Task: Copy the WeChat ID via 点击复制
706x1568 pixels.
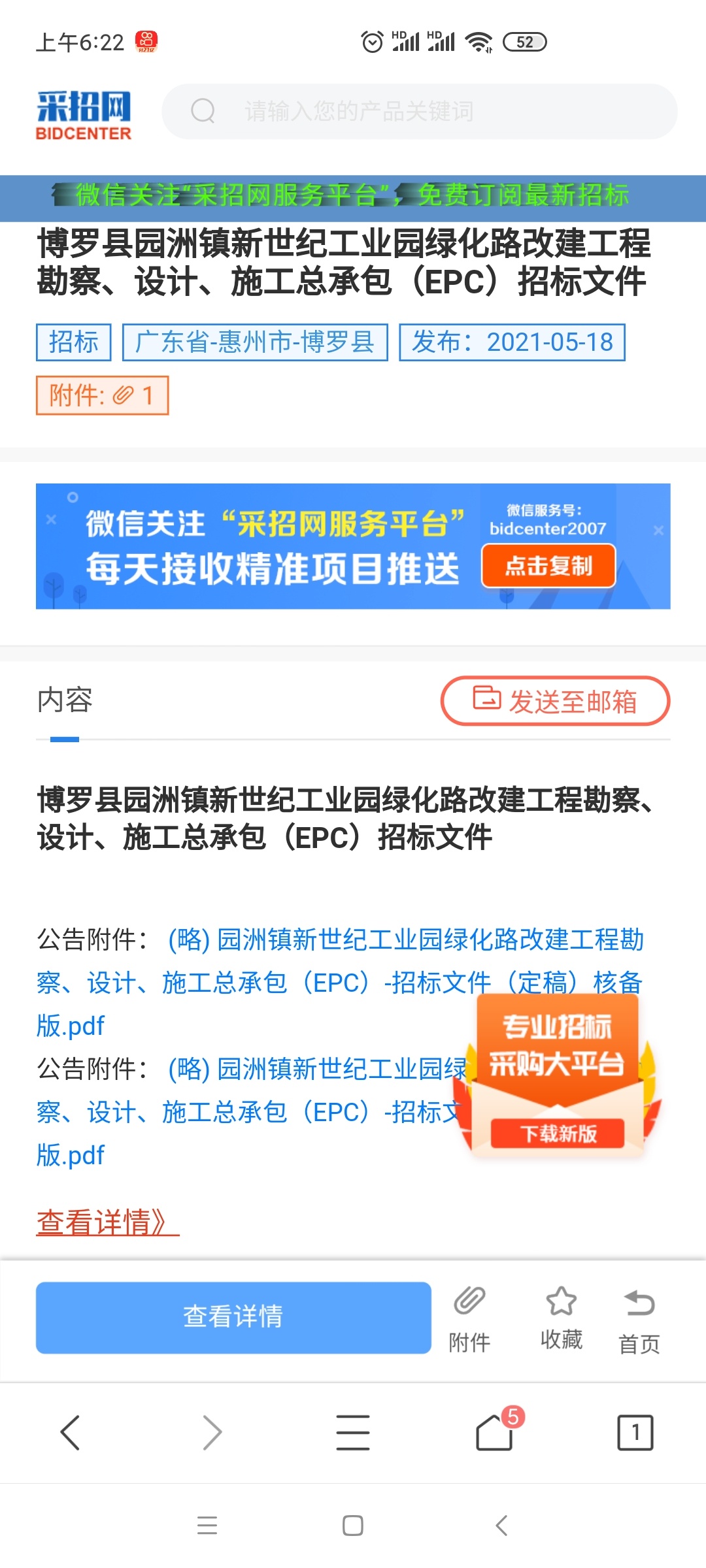Action: pyautogui.click(x=548, y=566)
